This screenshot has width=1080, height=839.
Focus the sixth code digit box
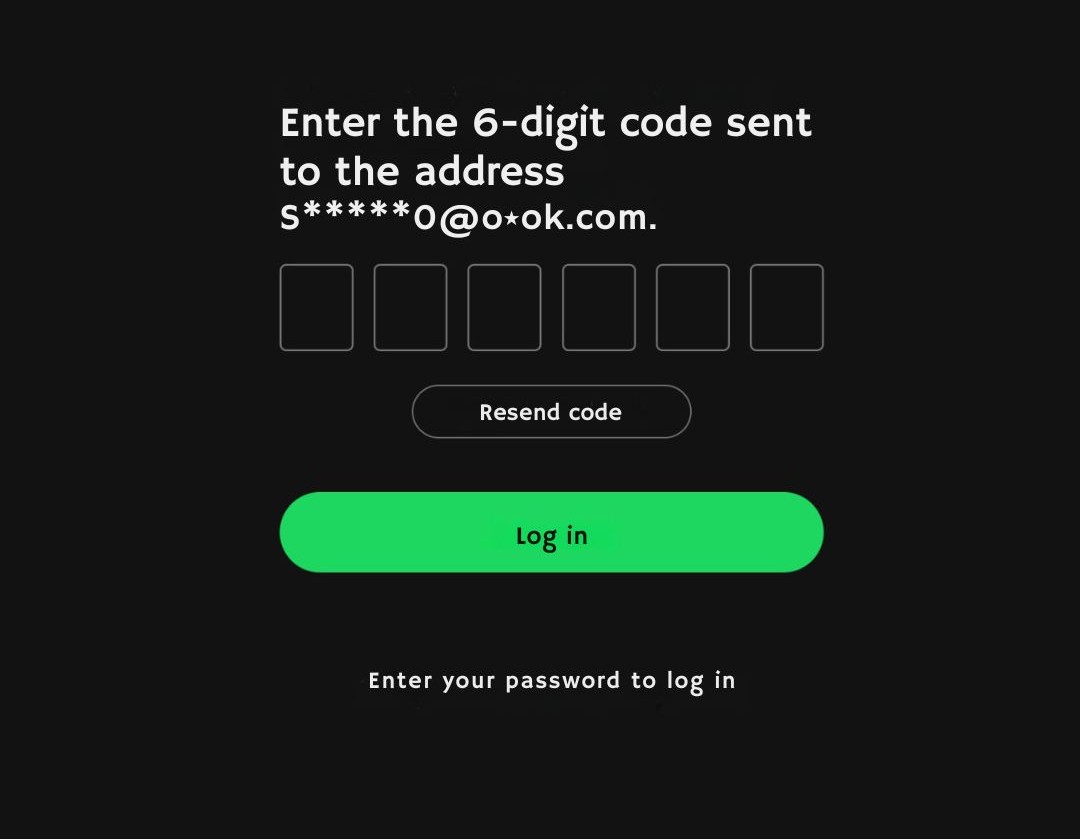(x=786, y=307)
